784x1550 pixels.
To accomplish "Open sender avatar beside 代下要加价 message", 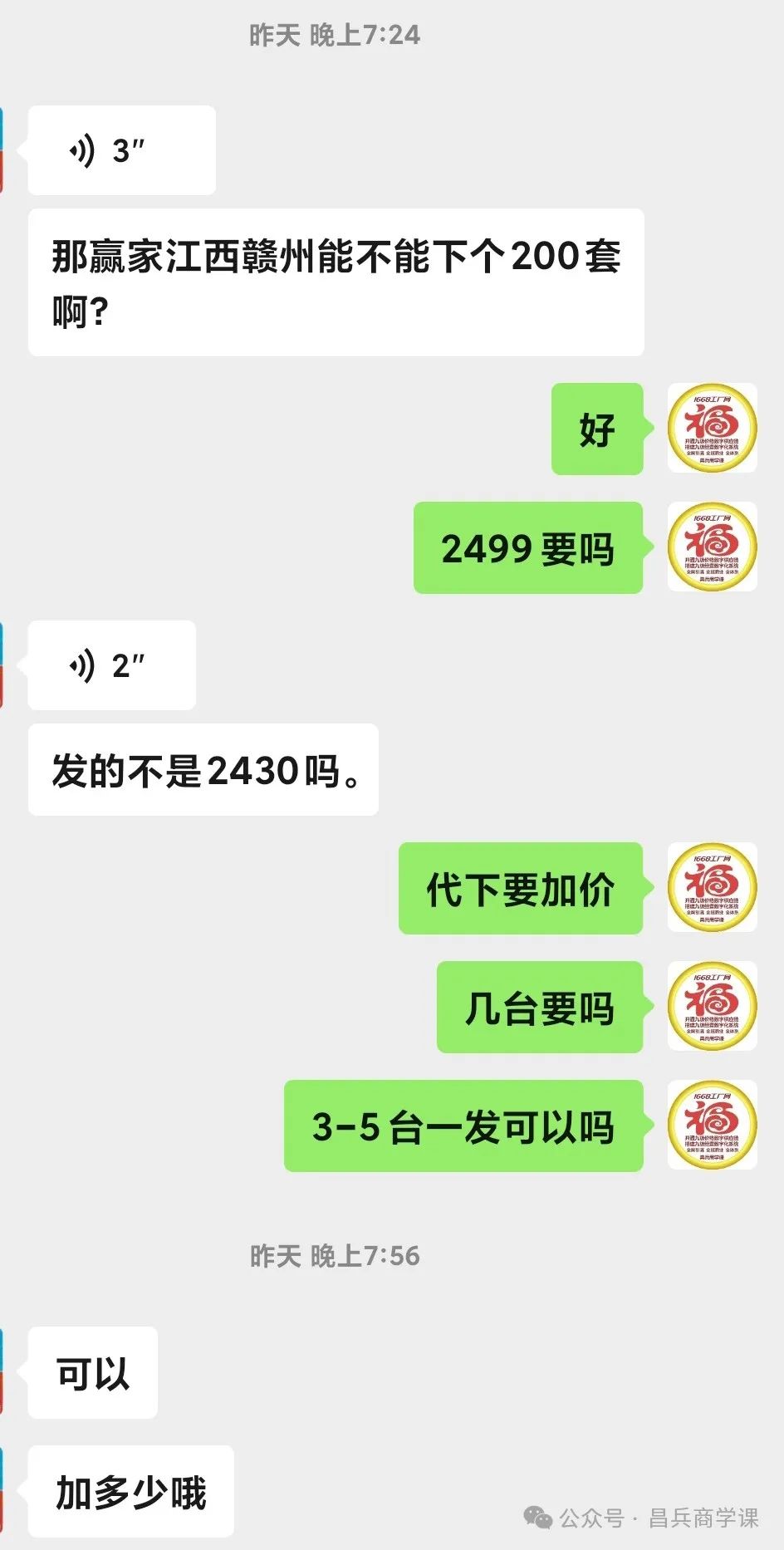I will click(x=712, y=888).
